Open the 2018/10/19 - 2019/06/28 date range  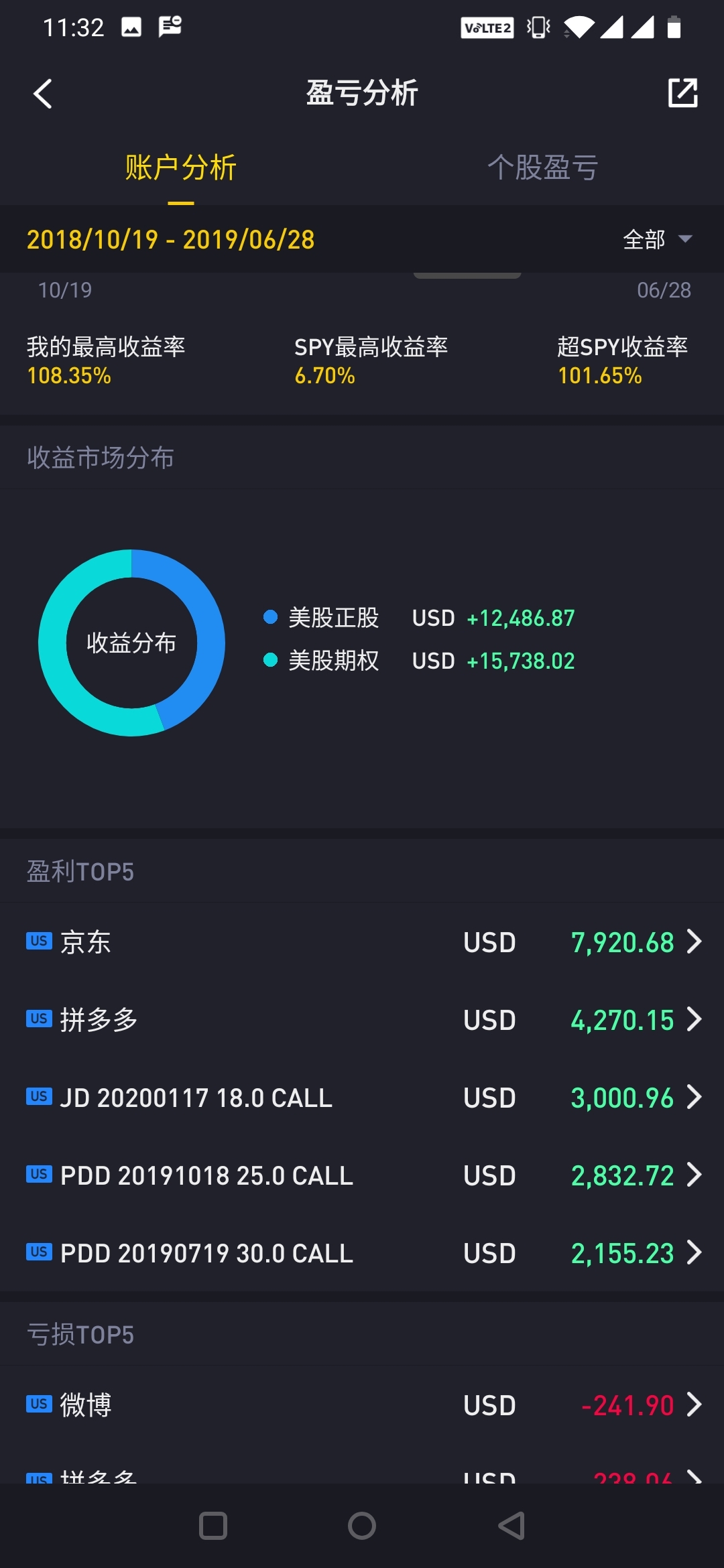pos(171,239)
